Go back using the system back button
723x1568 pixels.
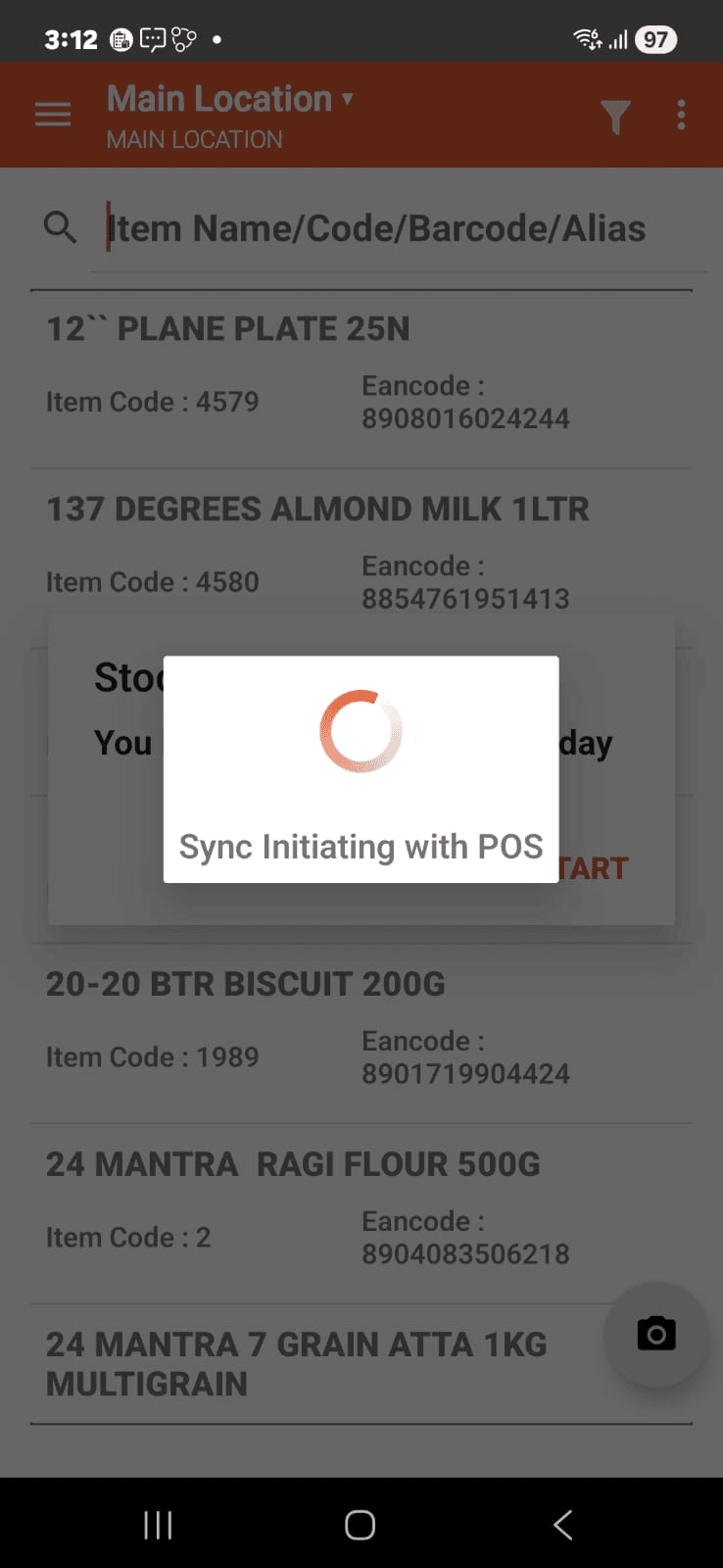pos(562,1525)
